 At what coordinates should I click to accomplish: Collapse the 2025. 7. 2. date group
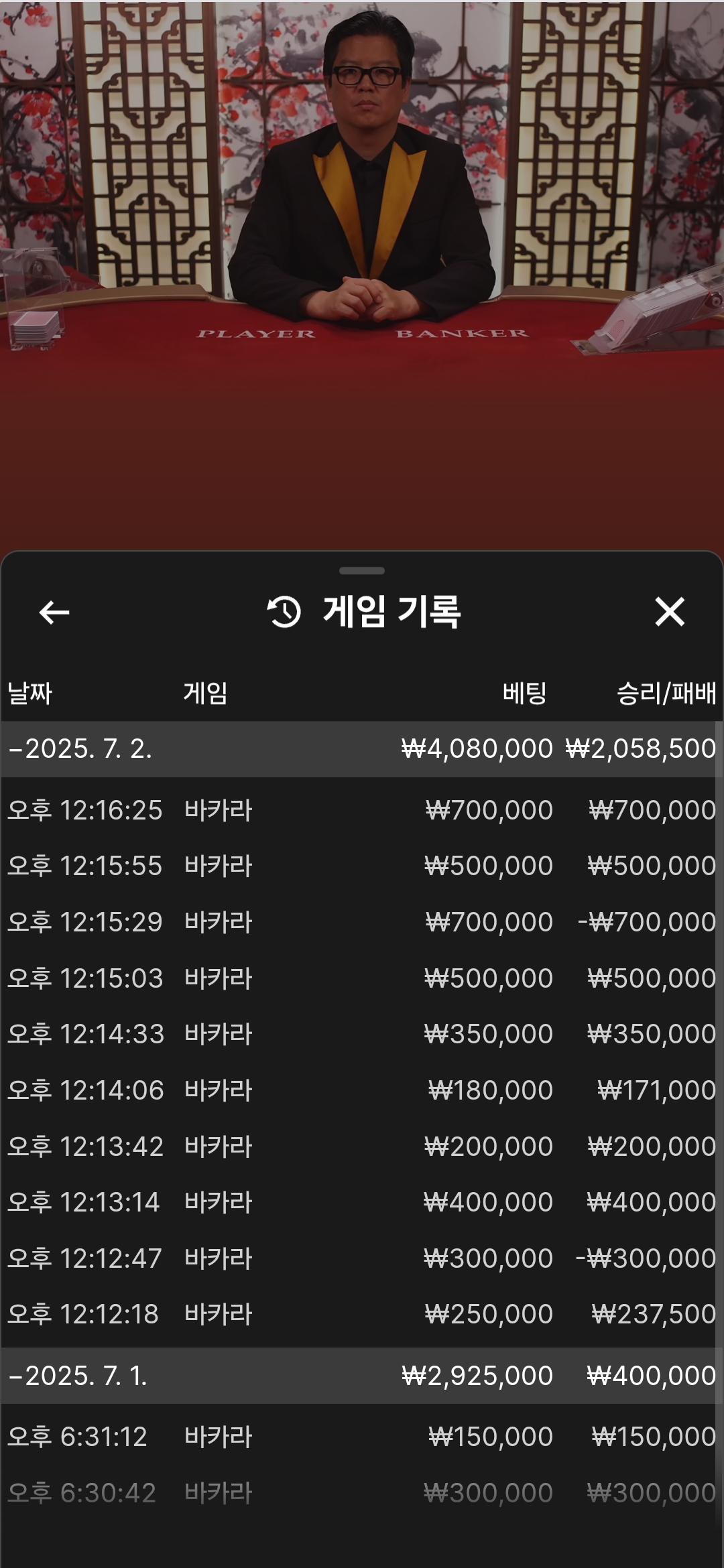pos(362,748)
